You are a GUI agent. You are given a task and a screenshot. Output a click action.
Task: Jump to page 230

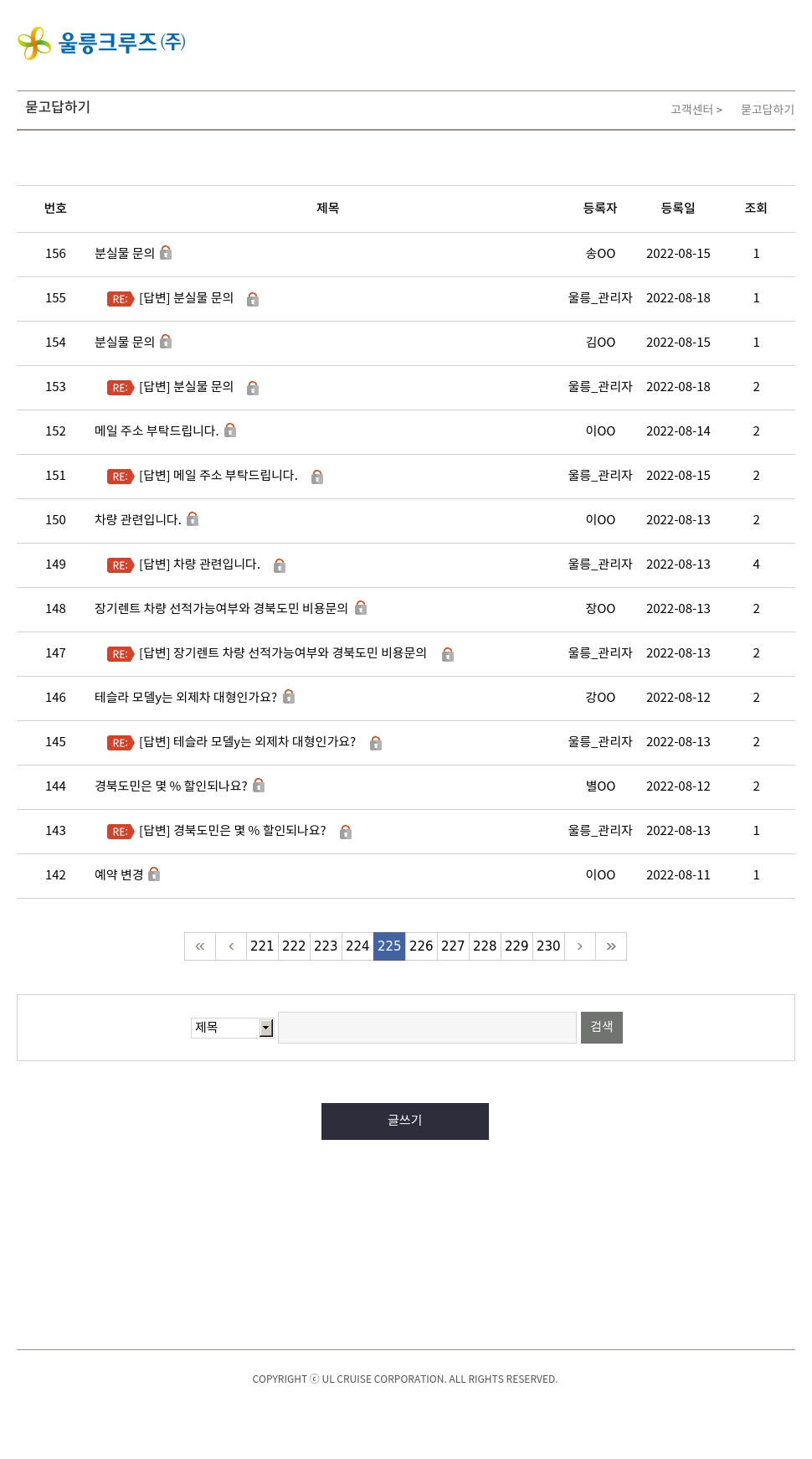point(548,946)
